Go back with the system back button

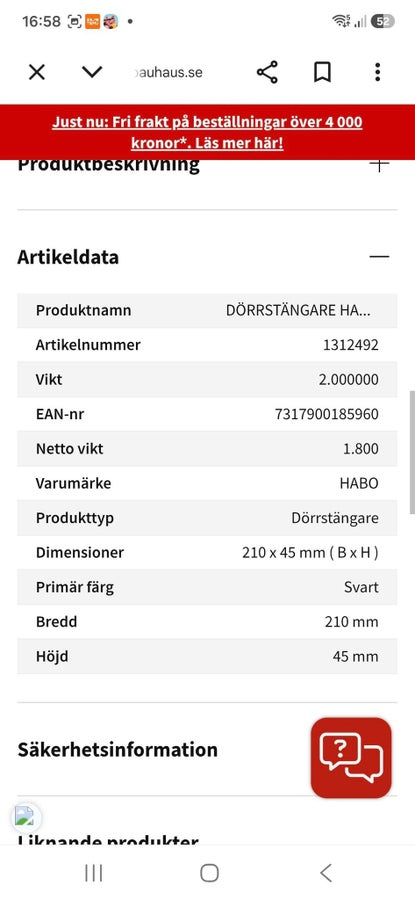(325, 873)
